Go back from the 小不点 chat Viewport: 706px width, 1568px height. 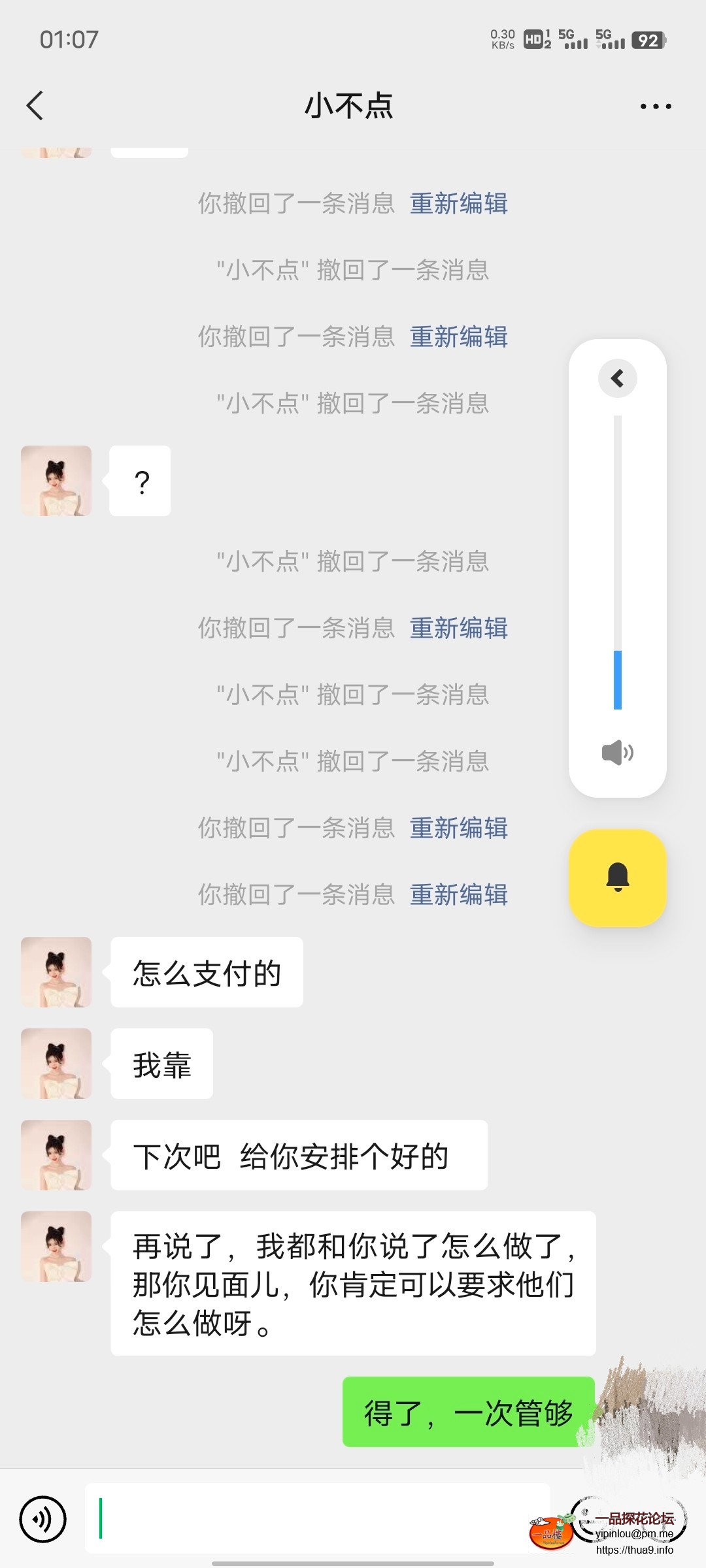pyautogui.click(x=35, y=106)
